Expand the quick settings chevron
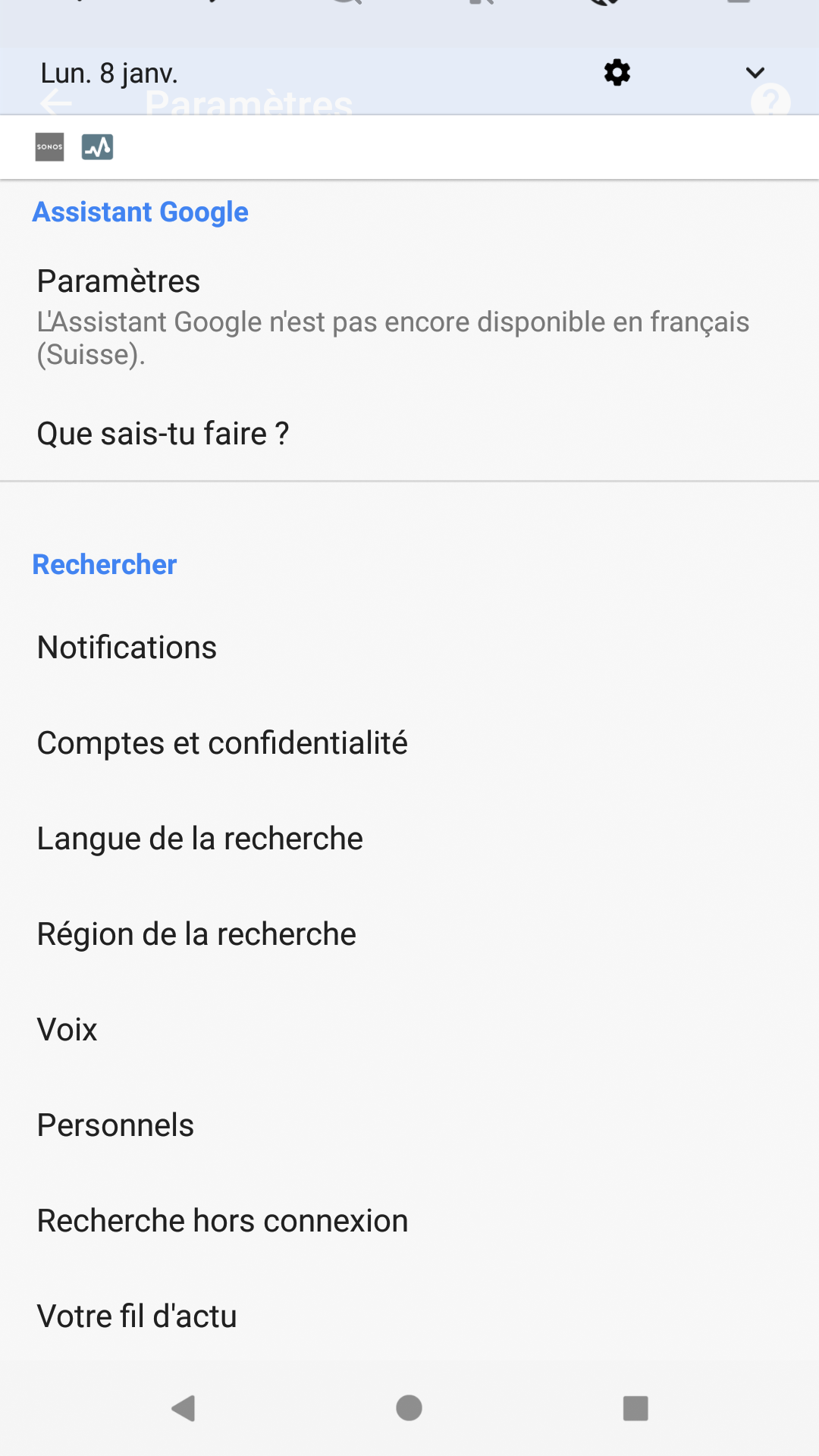Screen dimensions: 819x1456 coord(755,73)
